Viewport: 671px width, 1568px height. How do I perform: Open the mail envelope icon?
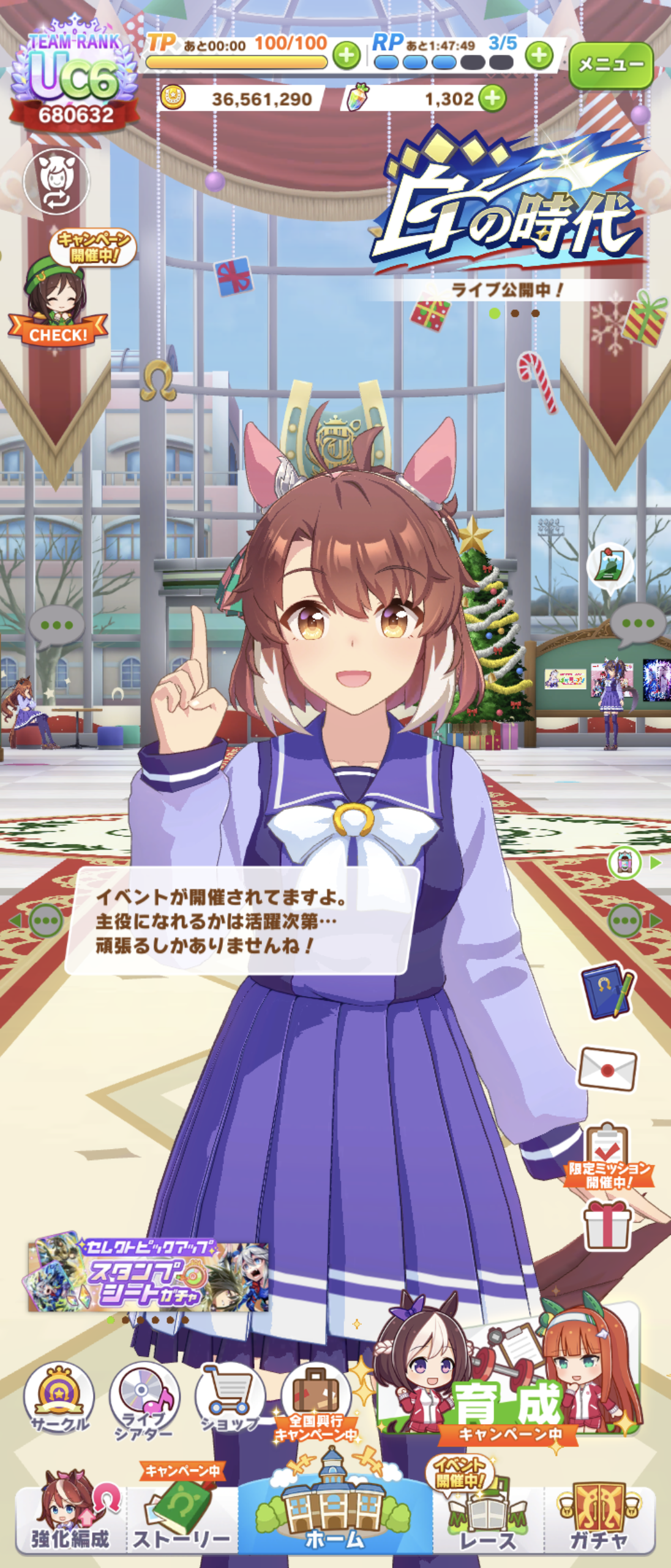[608, 1069]
